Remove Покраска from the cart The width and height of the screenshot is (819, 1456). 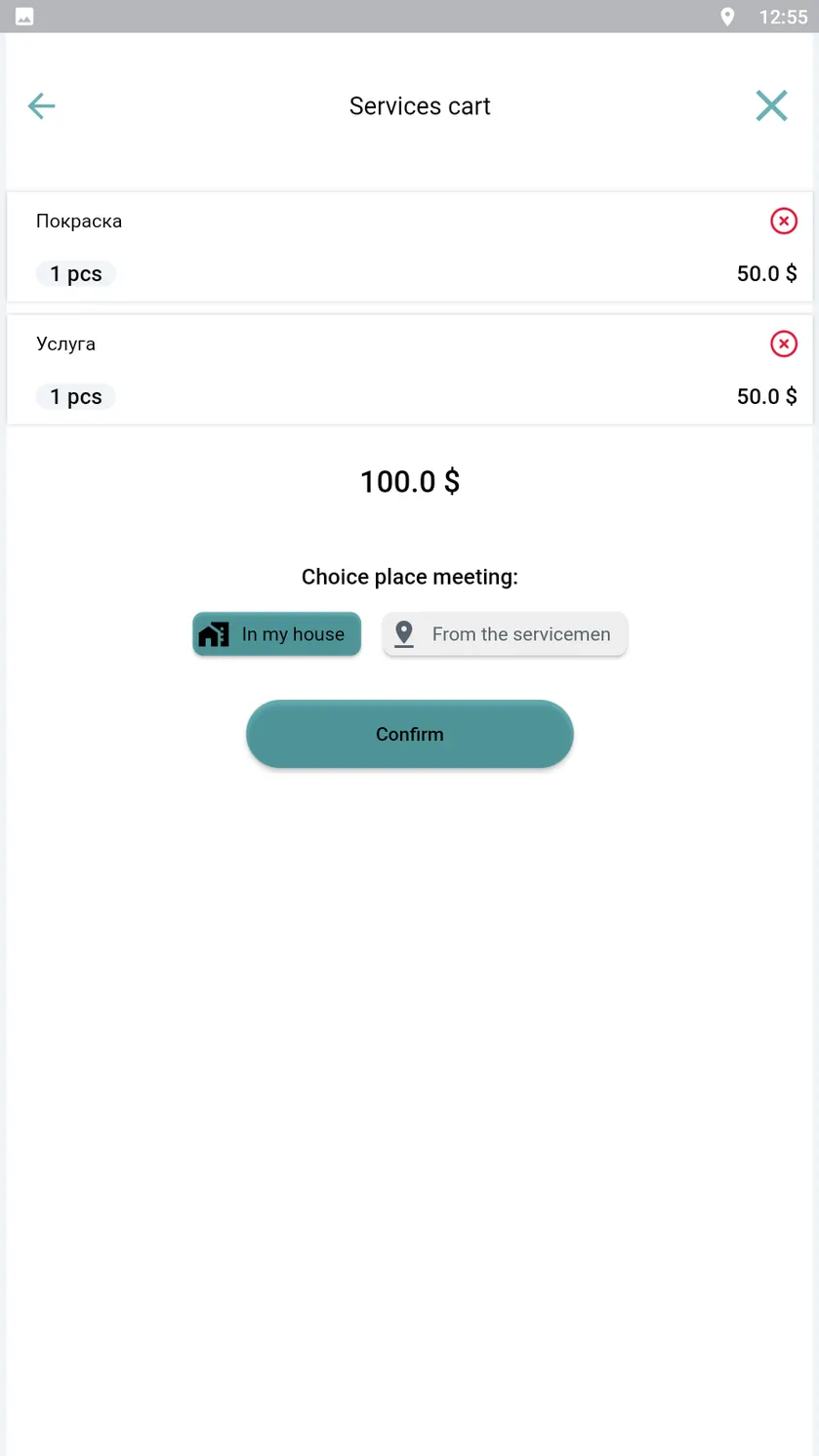tap(784, 222)
